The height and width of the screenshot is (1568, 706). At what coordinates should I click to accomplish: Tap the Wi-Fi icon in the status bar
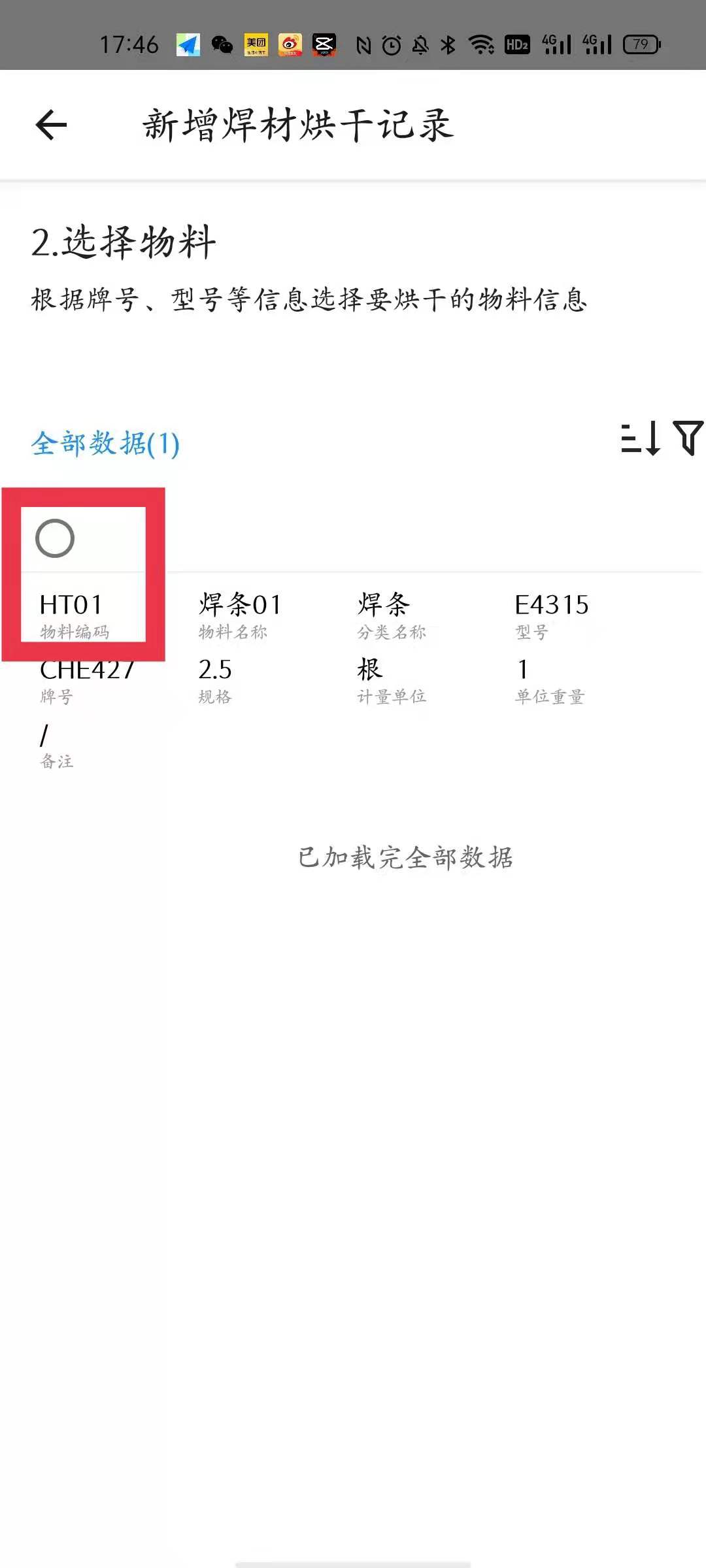[x=482, y=46]
